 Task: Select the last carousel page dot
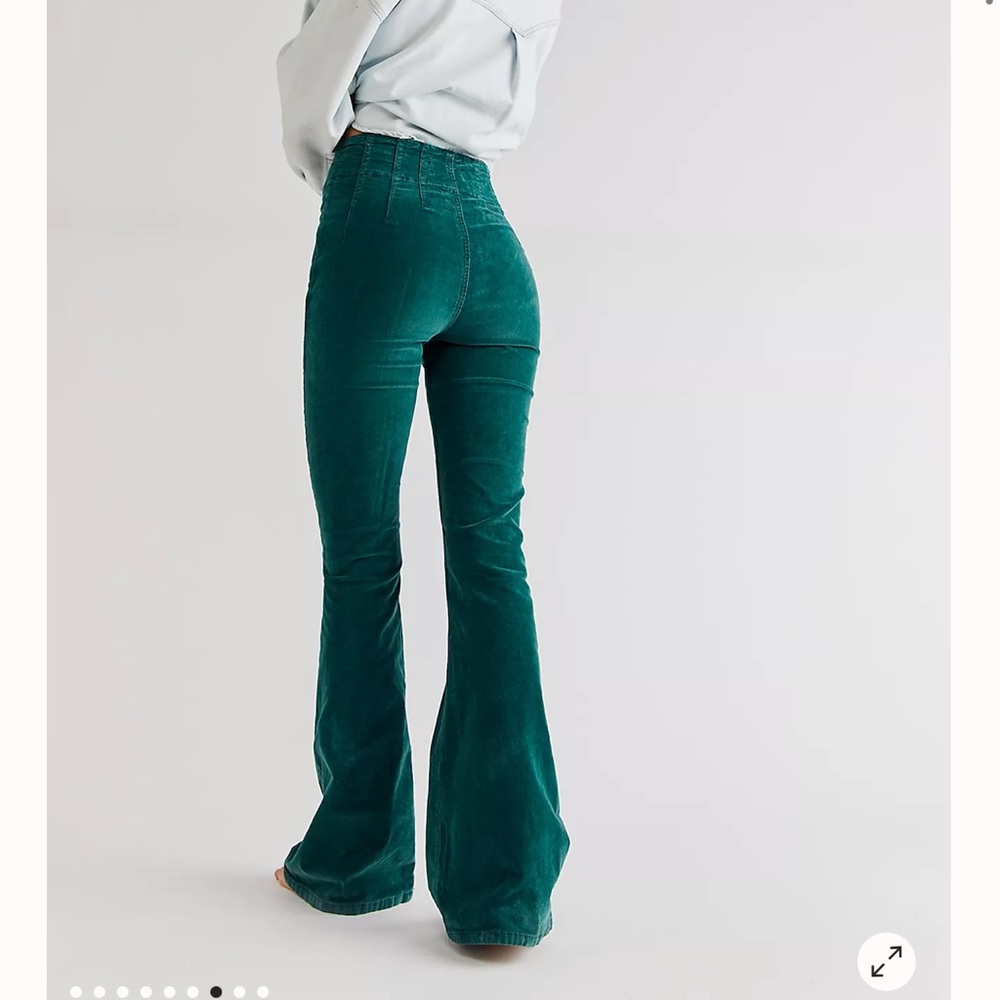pyautogui.click(x=263, y=992)
